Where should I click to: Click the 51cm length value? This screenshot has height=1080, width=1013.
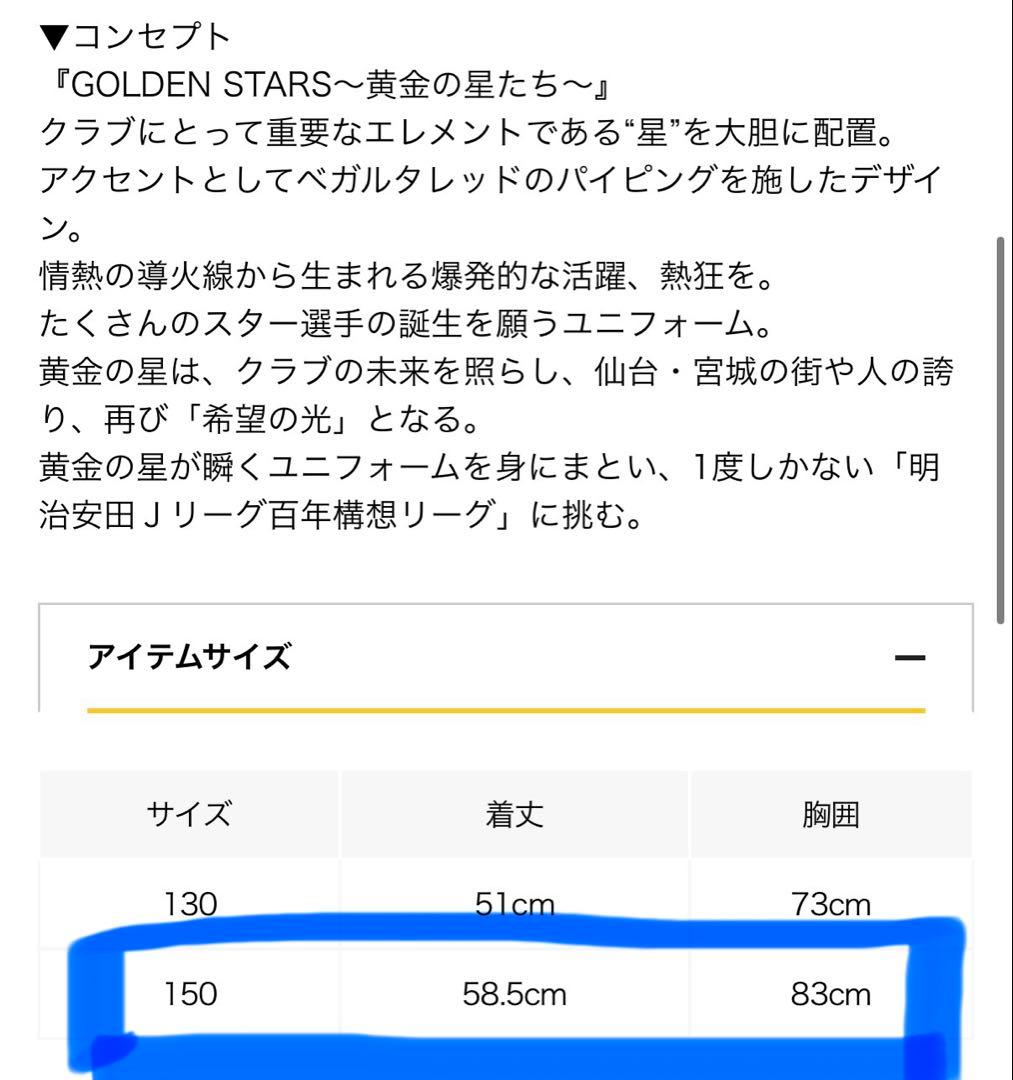click(x=512, y=903)
